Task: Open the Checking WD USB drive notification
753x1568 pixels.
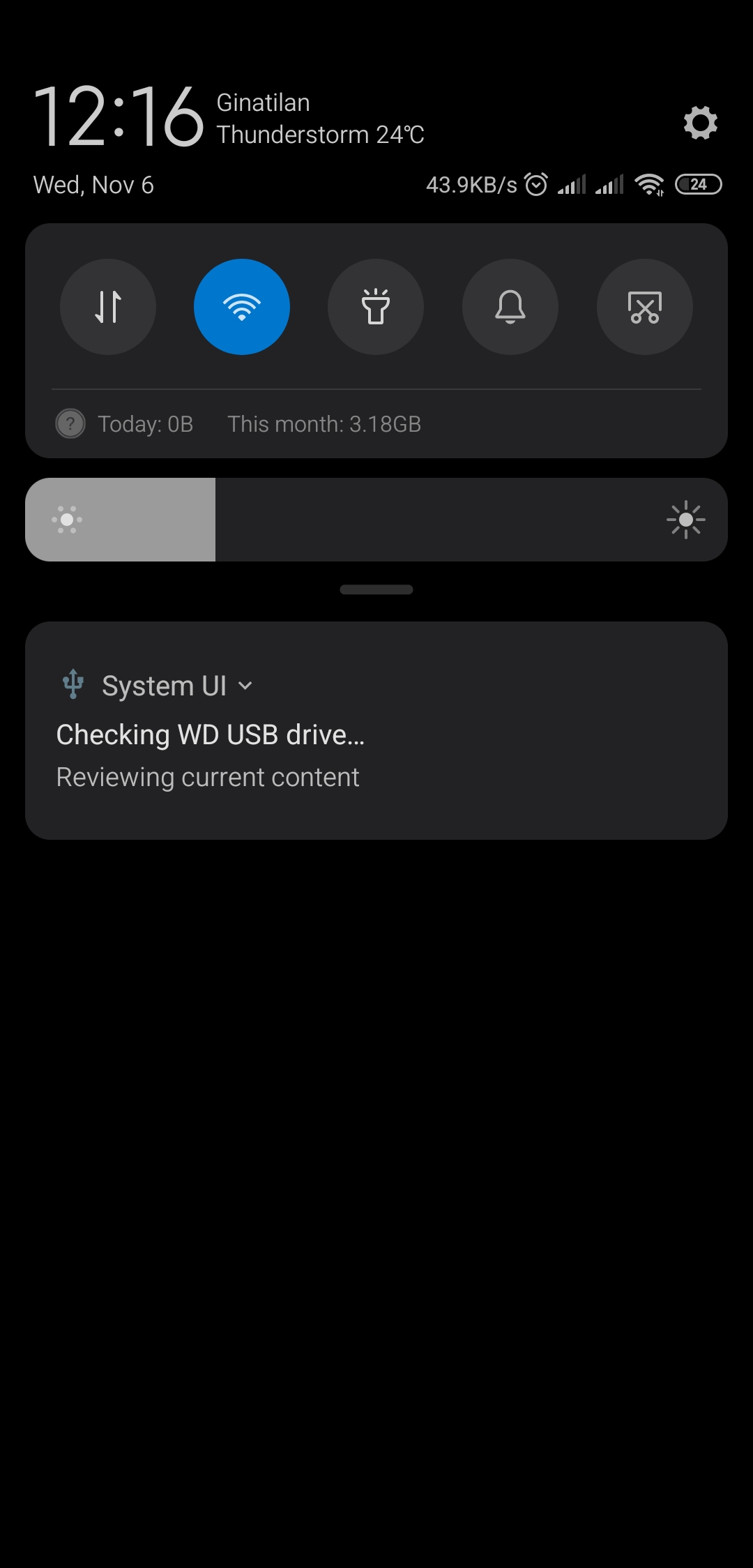Action: (x=376, y=730)
